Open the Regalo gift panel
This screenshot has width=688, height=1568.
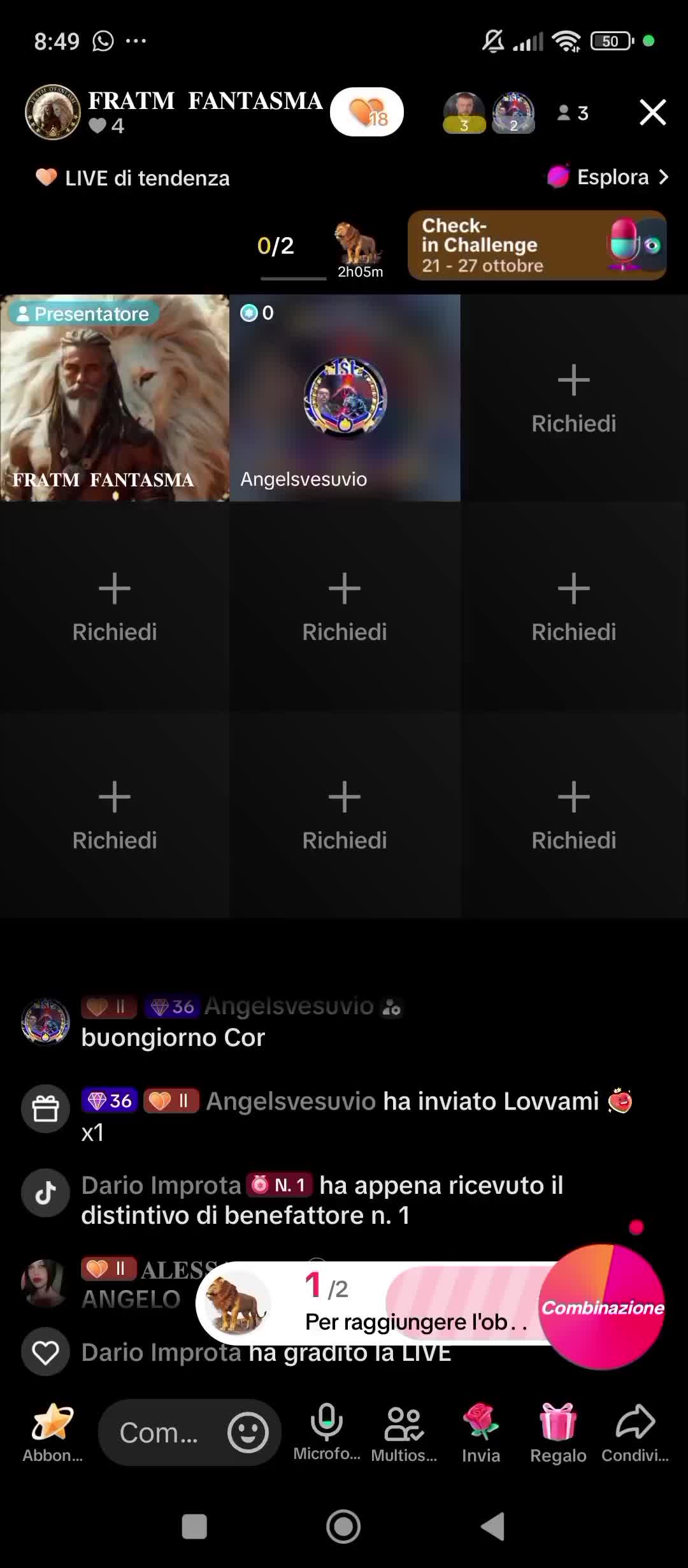558,1432
